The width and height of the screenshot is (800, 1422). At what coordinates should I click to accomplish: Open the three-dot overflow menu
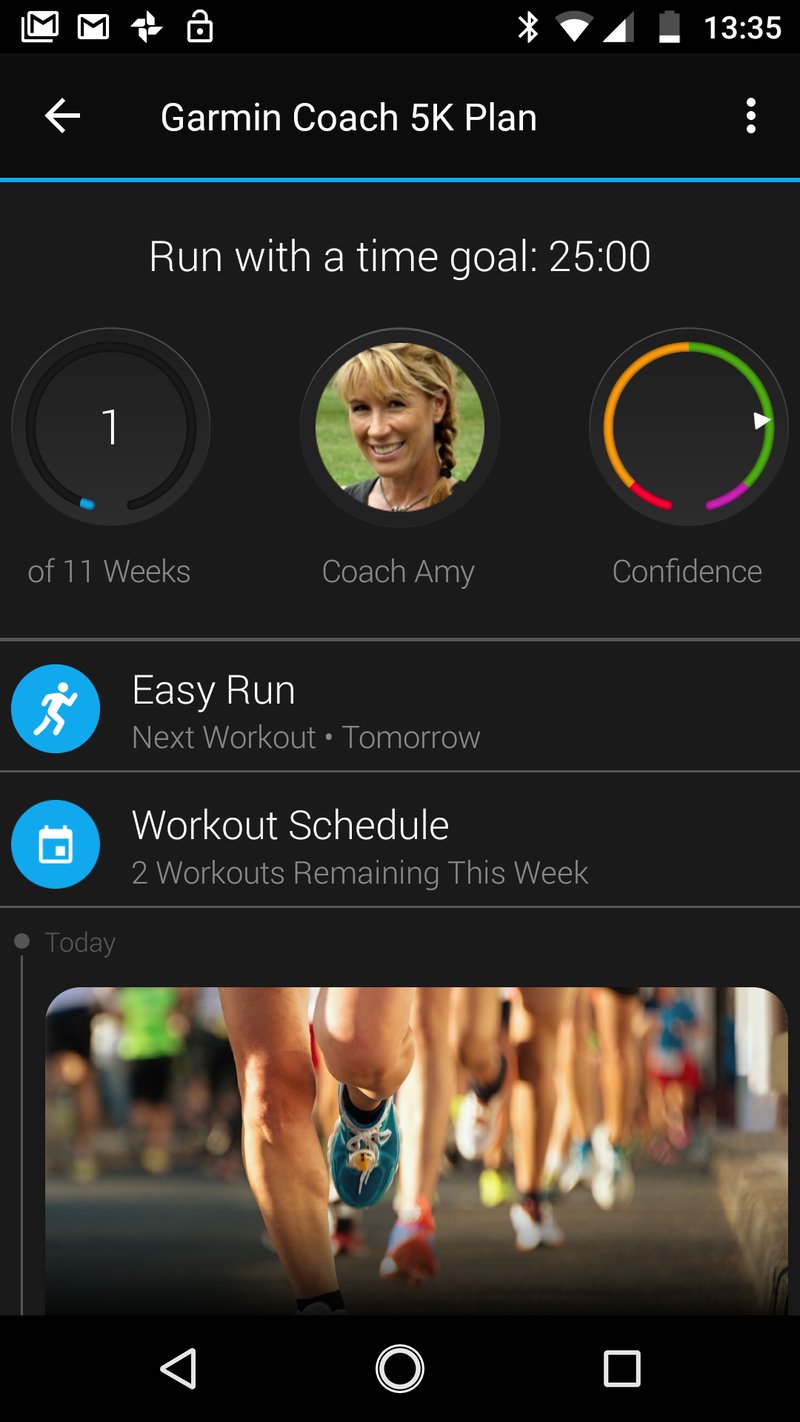pos(750,117)
